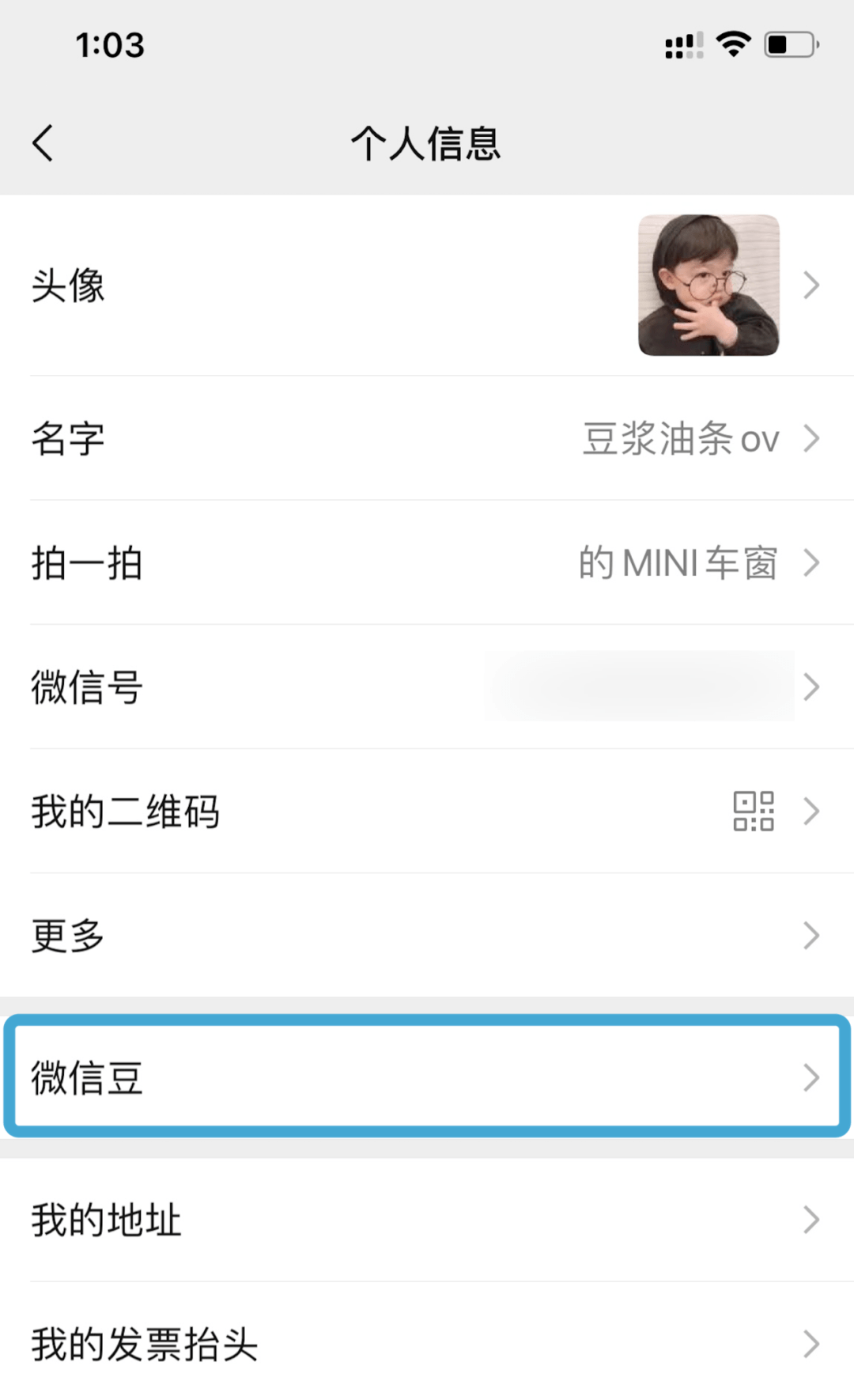Viewport: 854px width, 1400px height.
Task: Open 微信豆 page
Action: [x=427, y=1077]
